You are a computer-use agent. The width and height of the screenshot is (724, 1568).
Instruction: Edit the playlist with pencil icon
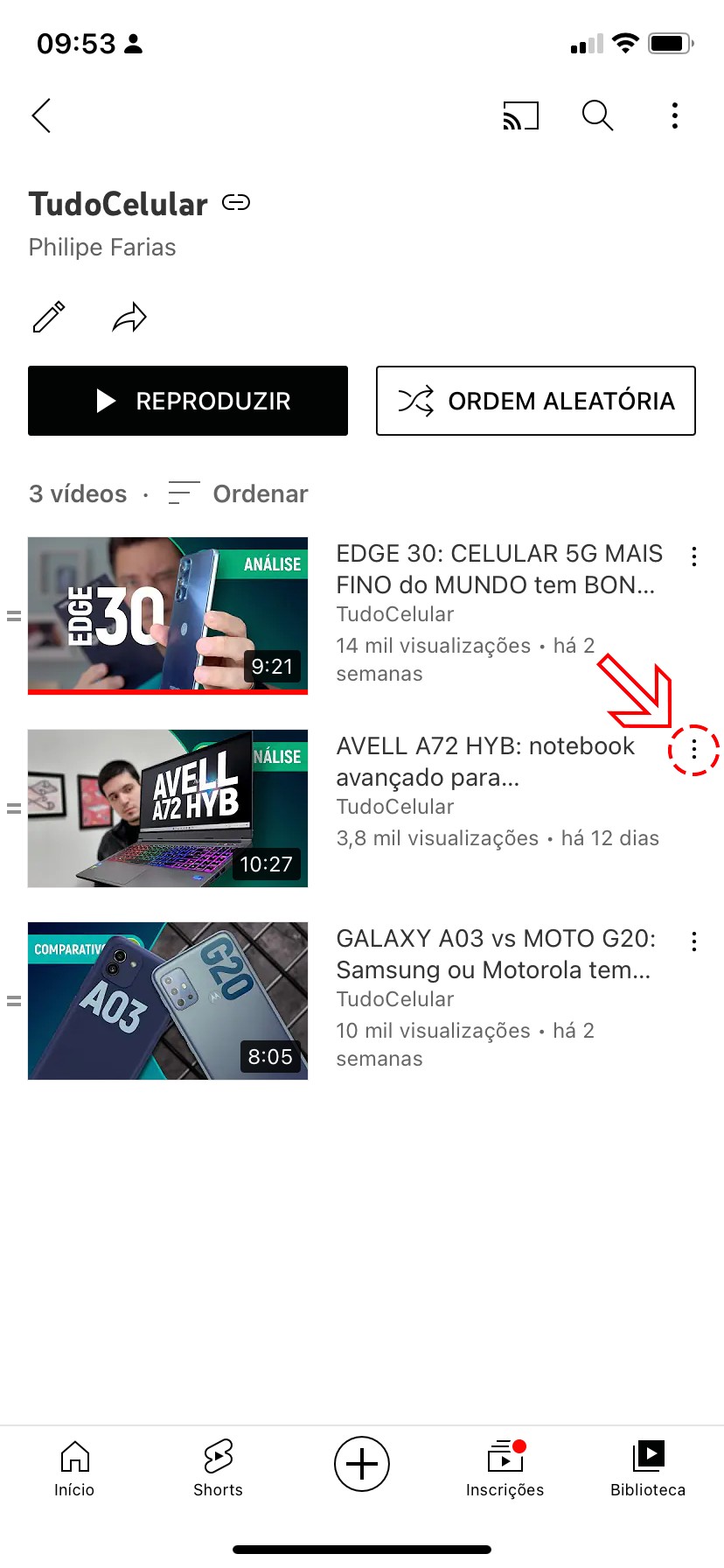pyautogui.click(x=49, y=317)
